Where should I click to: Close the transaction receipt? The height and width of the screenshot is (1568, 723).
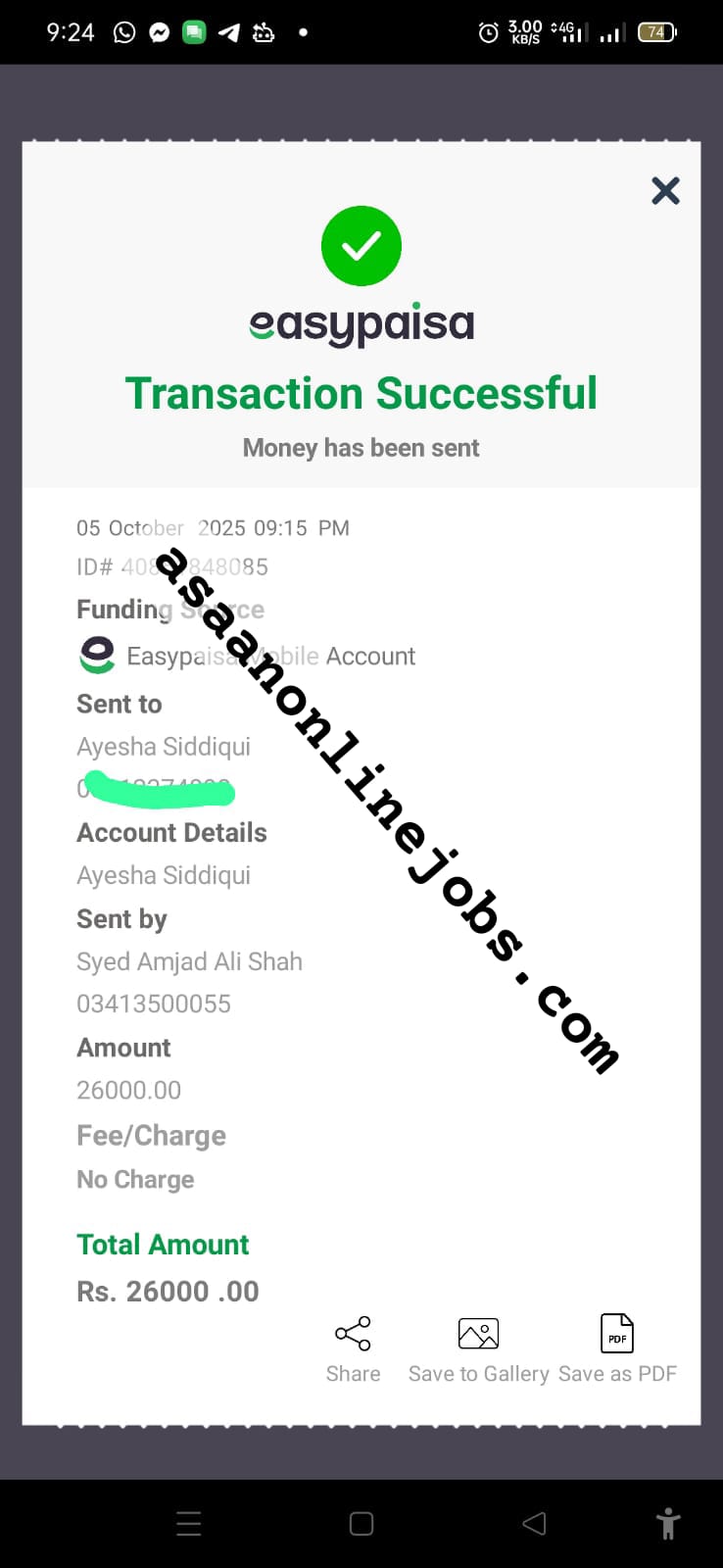pos(665,190)
